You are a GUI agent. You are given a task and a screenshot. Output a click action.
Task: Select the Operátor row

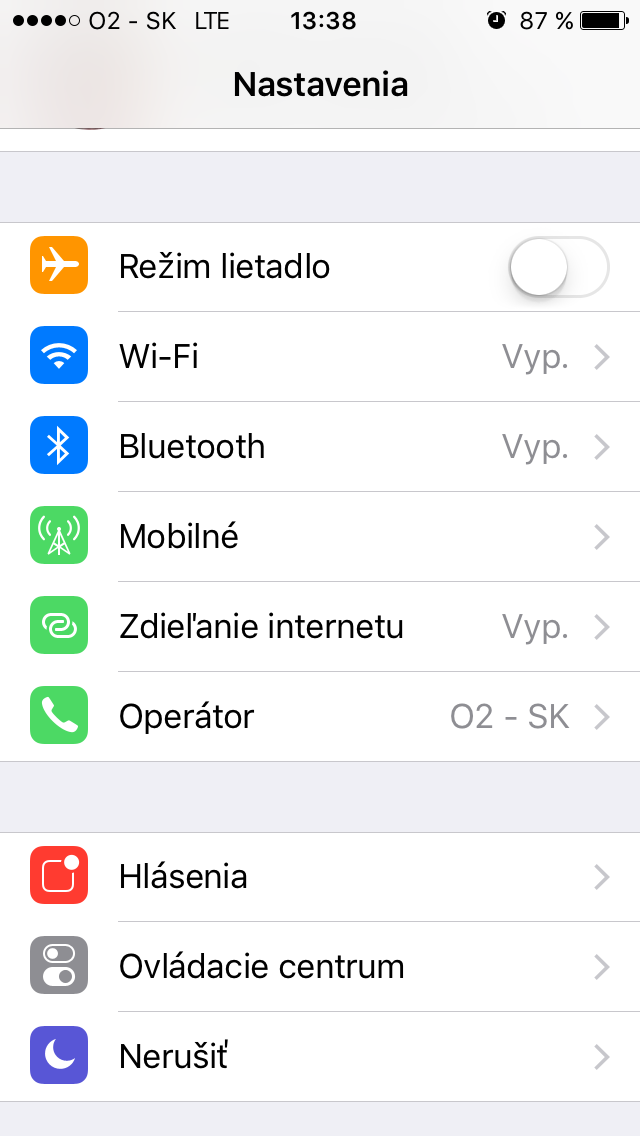[x=320, y=717]
